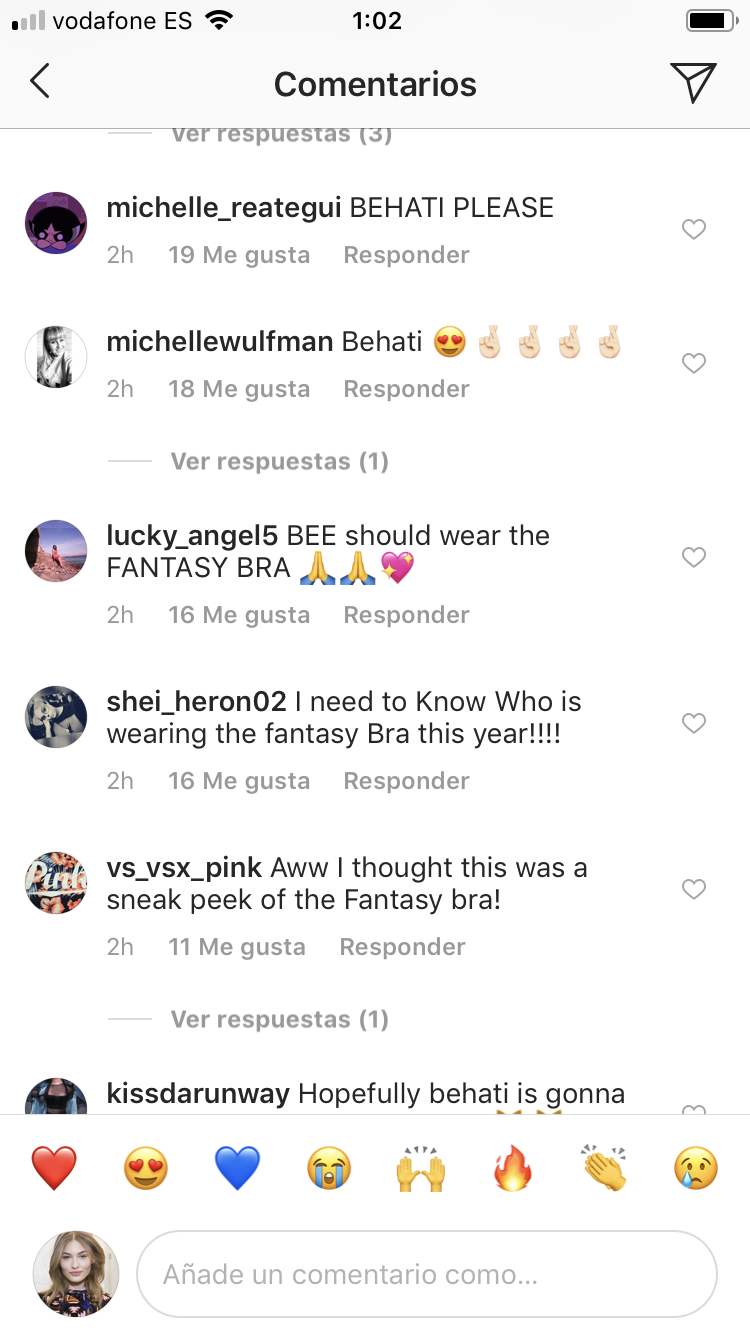The image size is (750, 1334).
Task: Reply to lucky_angel5's comment
Action: (406, 615)
